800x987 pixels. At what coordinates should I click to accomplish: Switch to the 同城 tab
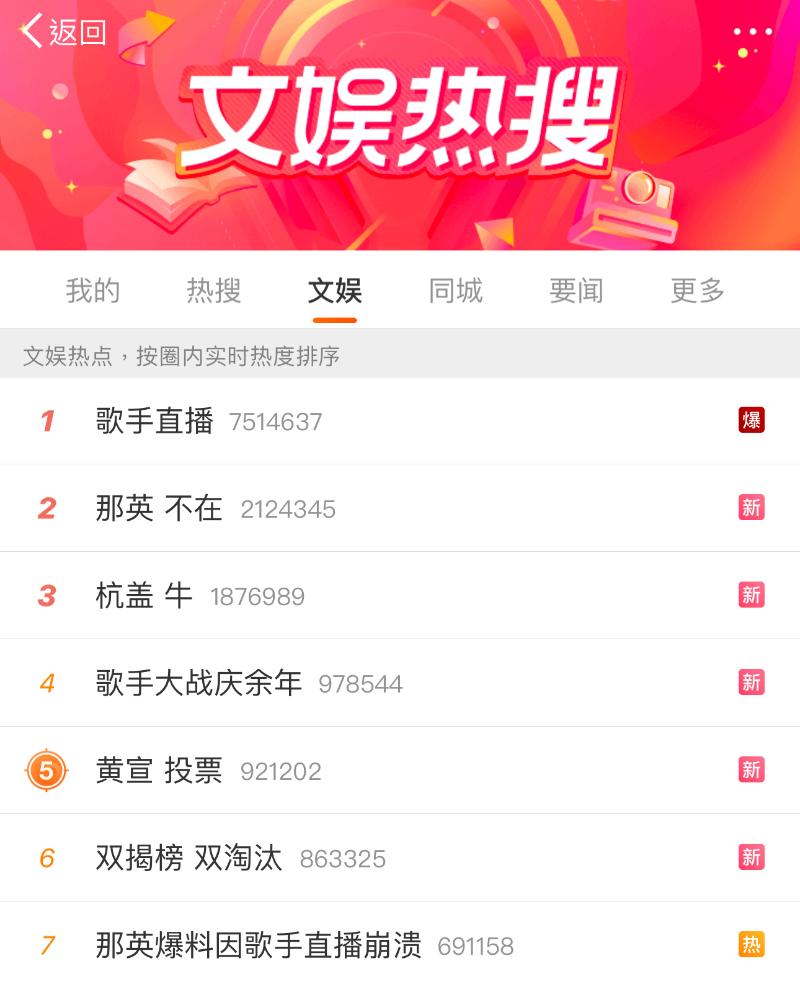(456, 291)
